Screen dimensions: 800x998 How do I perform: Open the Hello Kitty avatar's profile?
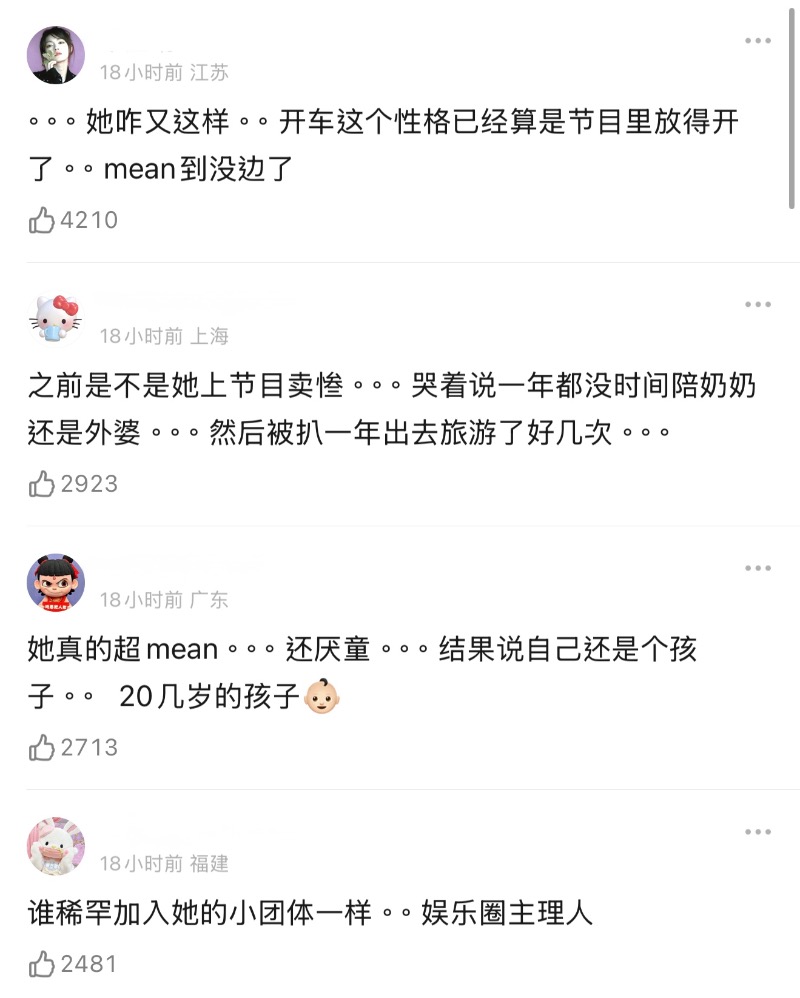pyautogui.click(x=56, y=320)
